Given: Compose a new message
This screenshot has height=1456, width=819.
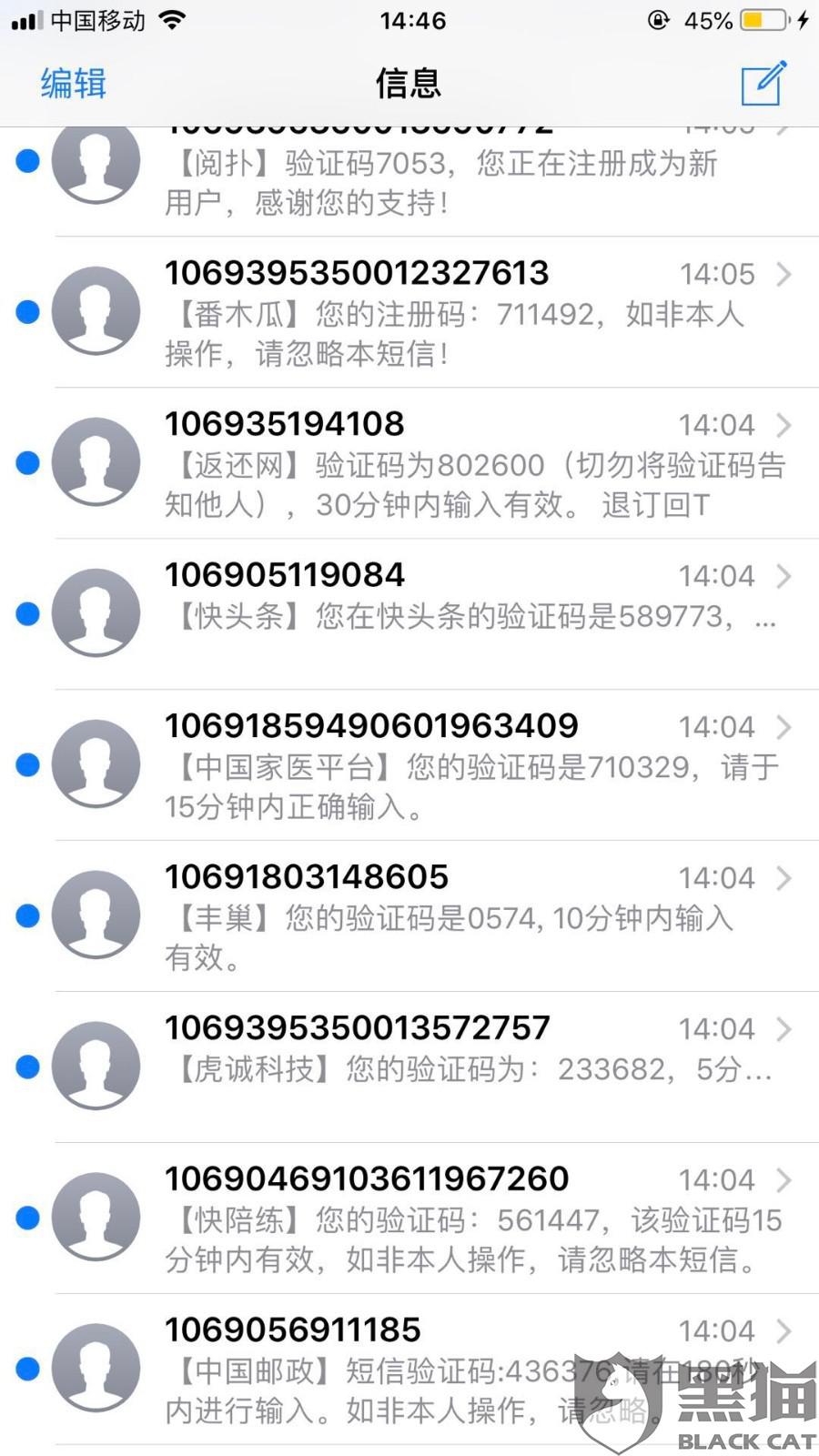Looking at the screenshot, I should click(763, 84).
